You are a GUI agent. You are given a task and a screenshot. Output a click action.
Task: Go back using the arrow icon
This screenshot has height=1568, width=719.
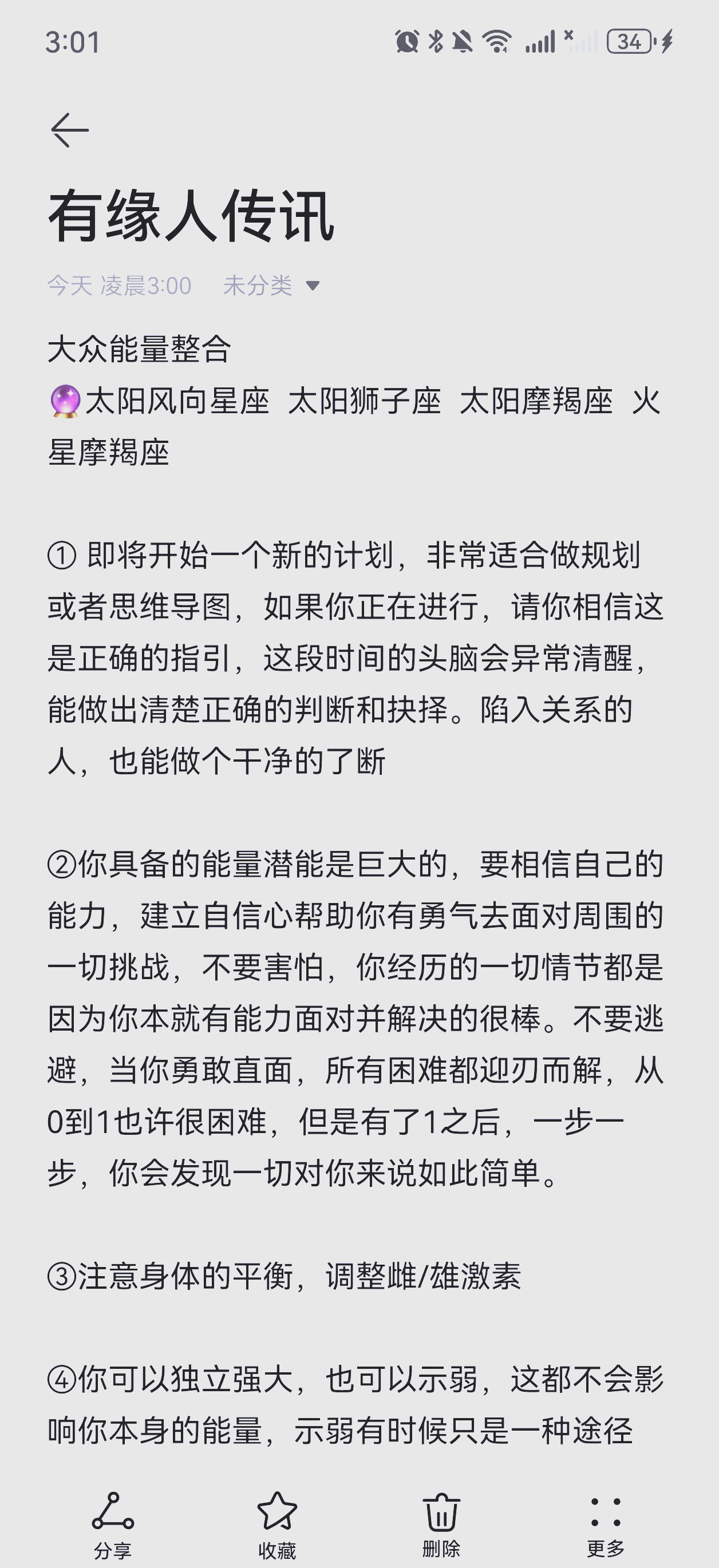click(70, 130)
